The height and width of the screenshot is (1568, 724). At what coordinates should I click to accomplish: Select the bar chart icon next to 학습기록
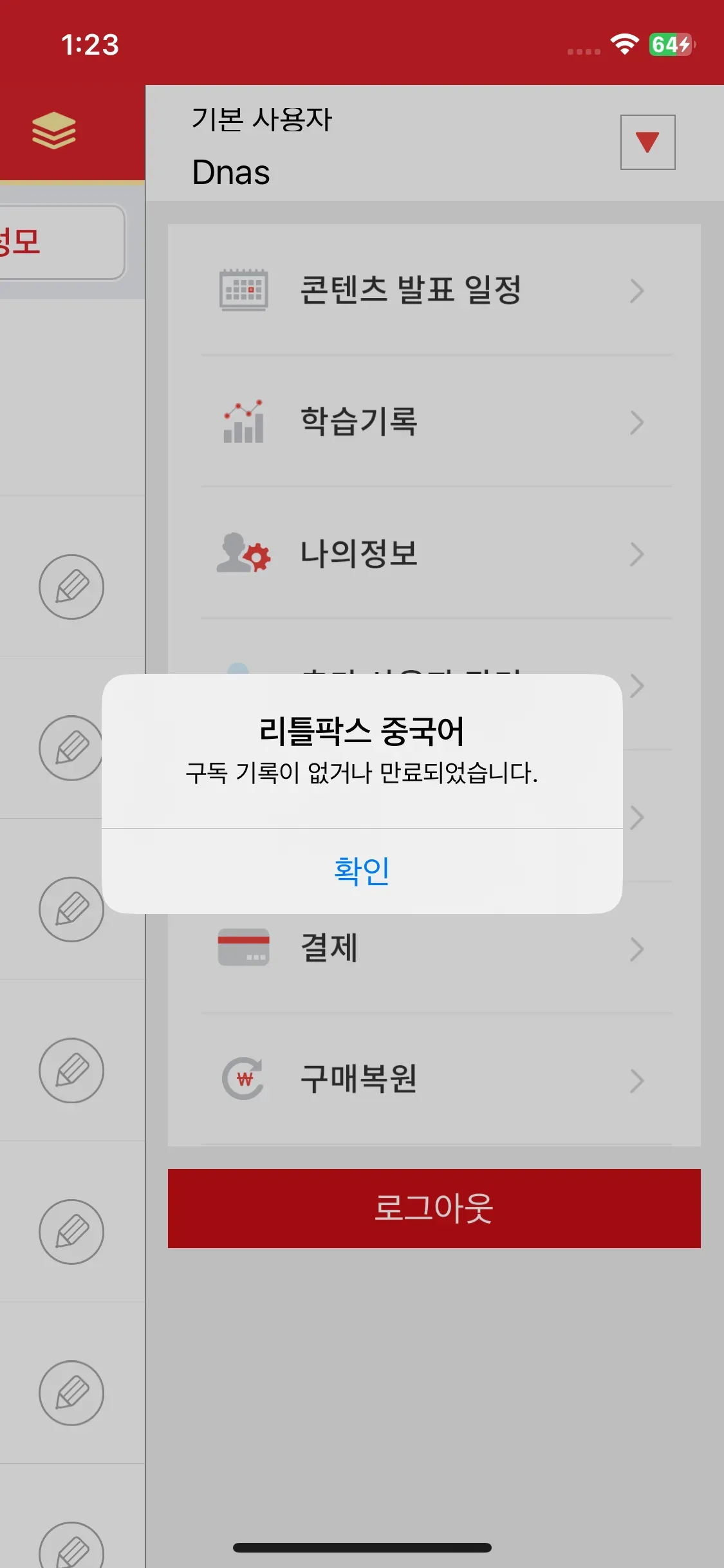pos(242,422)
